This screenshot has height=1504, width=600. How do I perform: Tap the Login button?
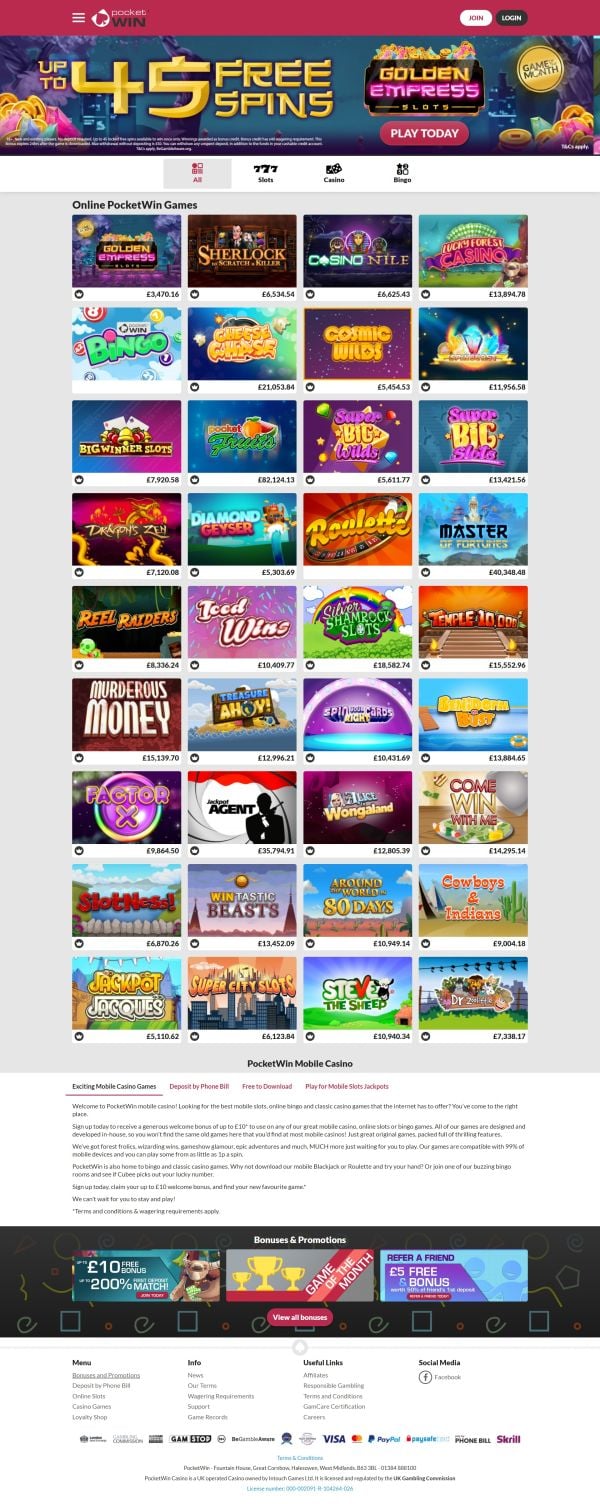click(x=511, y=18)
